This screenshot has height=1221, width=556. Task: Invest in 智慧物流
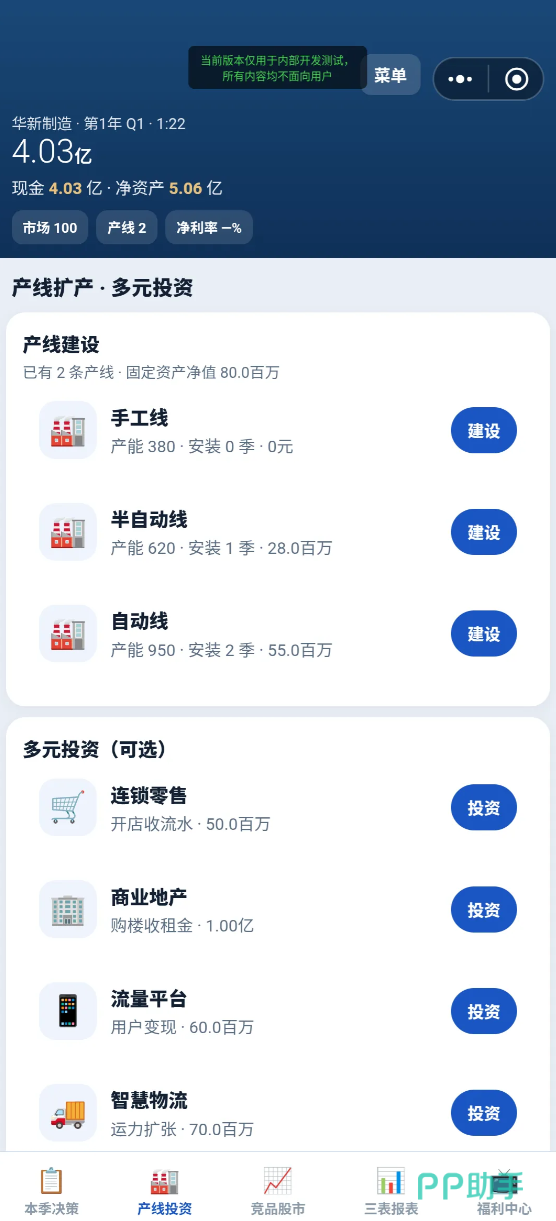click(484, 1113)
